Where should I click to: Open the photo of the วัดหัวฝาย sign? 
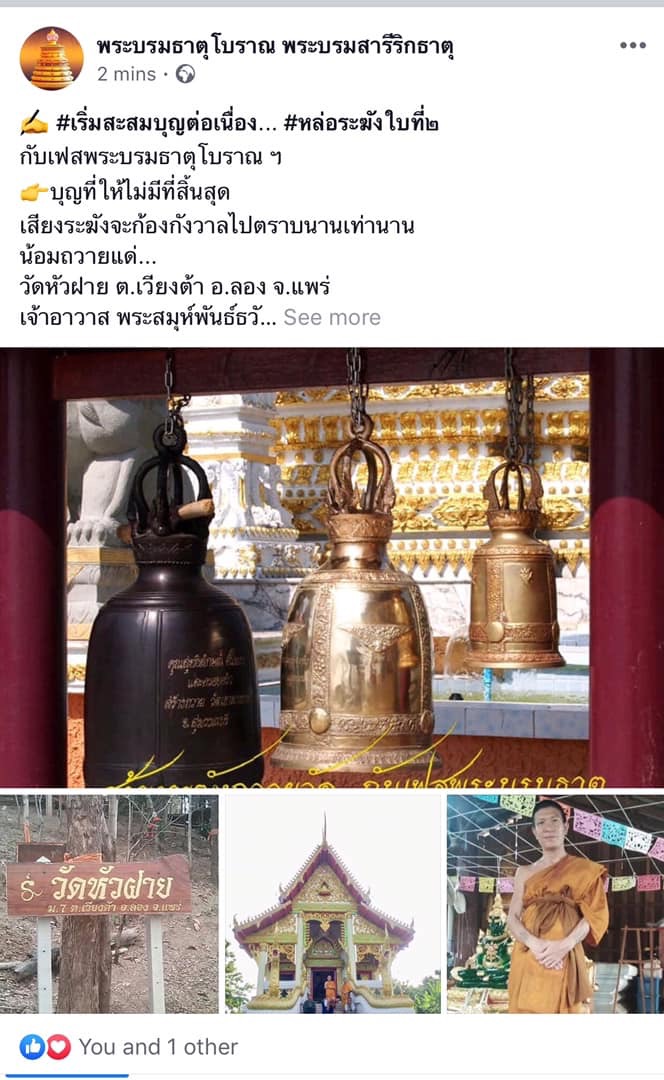pos(109,904)
